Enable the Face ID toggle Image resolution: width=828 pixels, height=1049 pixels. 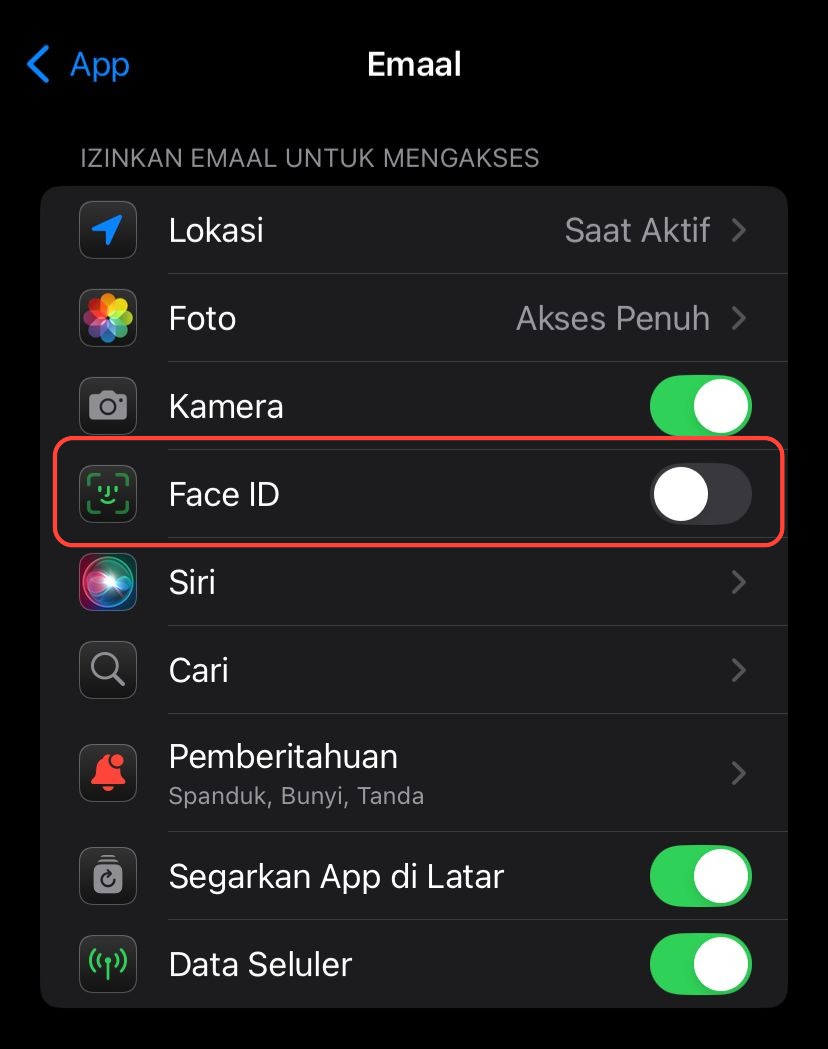coord(700,494)
